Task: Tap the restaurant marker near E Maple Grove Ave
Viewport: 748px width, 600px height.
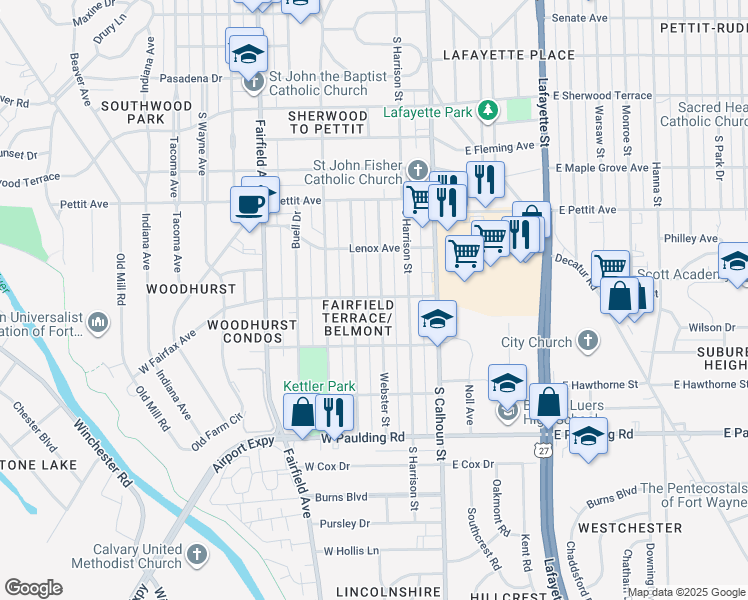Action: (x=485, y=180)
